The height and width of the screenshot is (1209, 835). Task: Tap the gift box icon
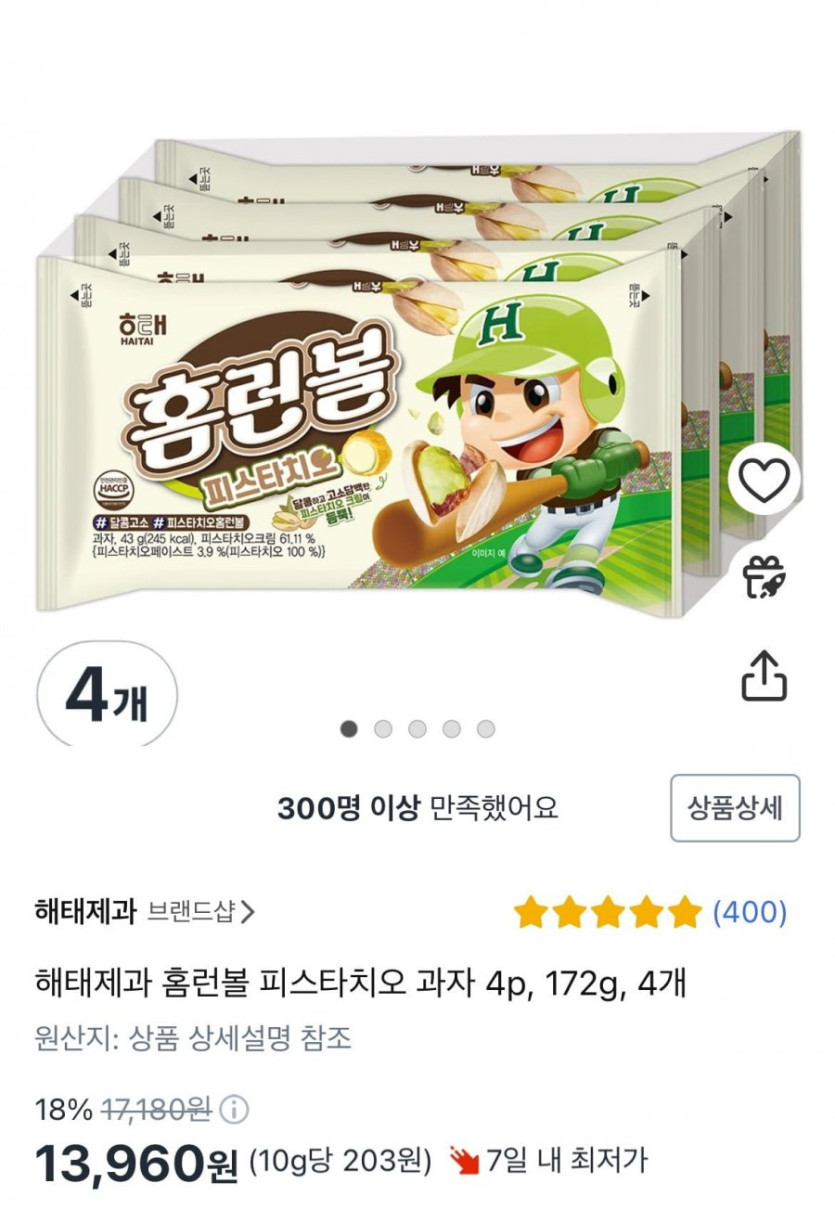(764, 578)
